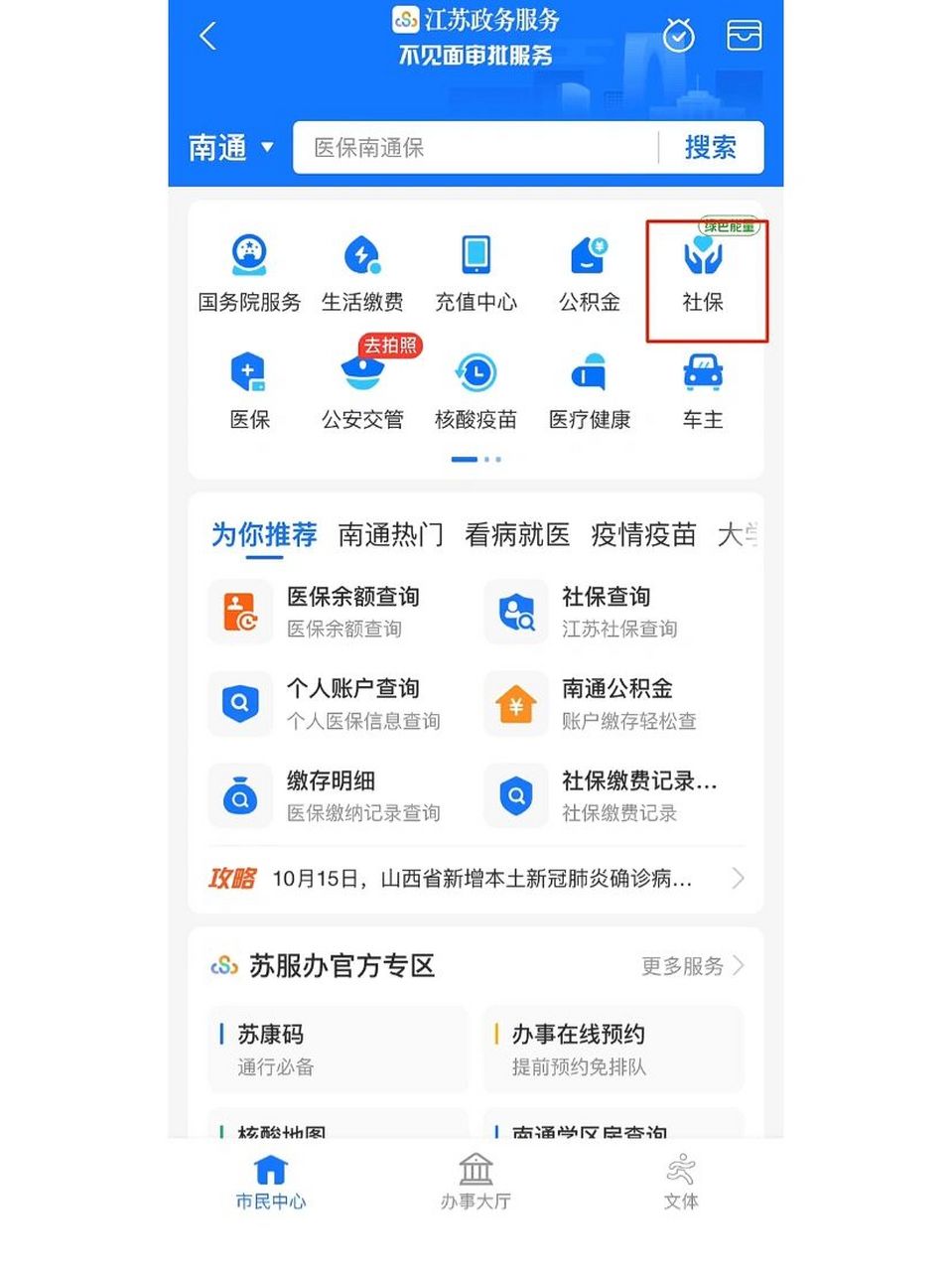This screenshot has height=1271, width=952.
Task: Open 国务院服务 entry
Action: click(x=249, y=275)
